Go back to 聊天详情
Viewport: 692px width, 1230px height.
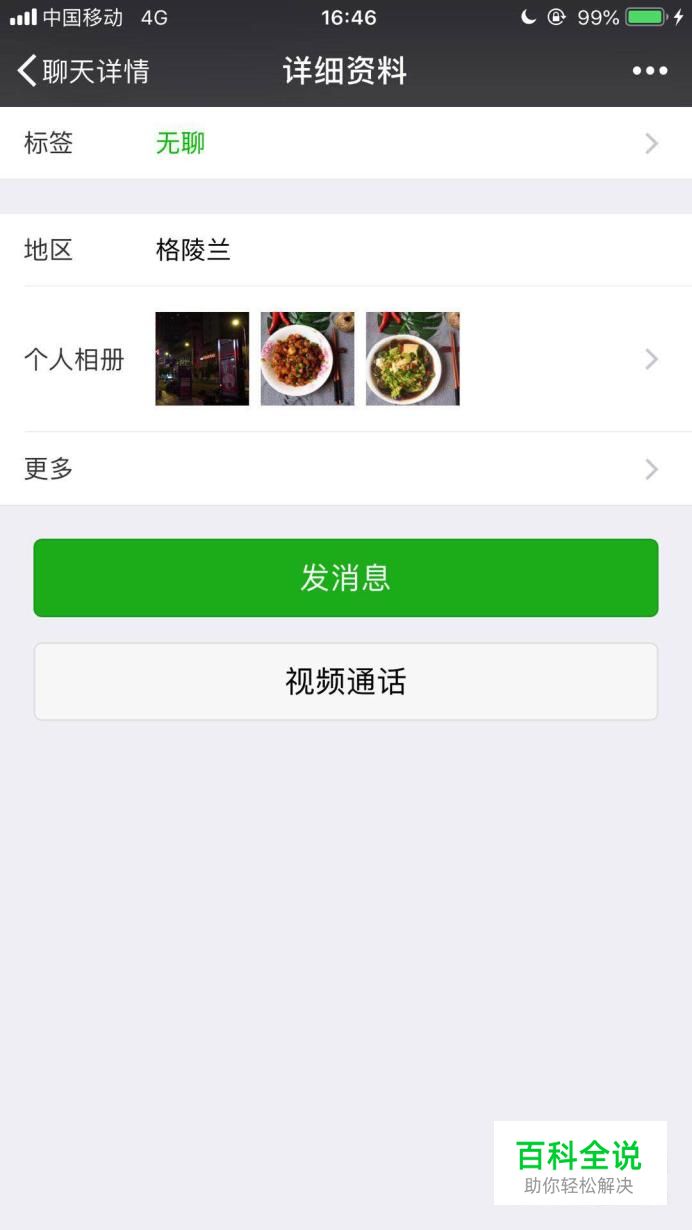(x=84, y=72)
